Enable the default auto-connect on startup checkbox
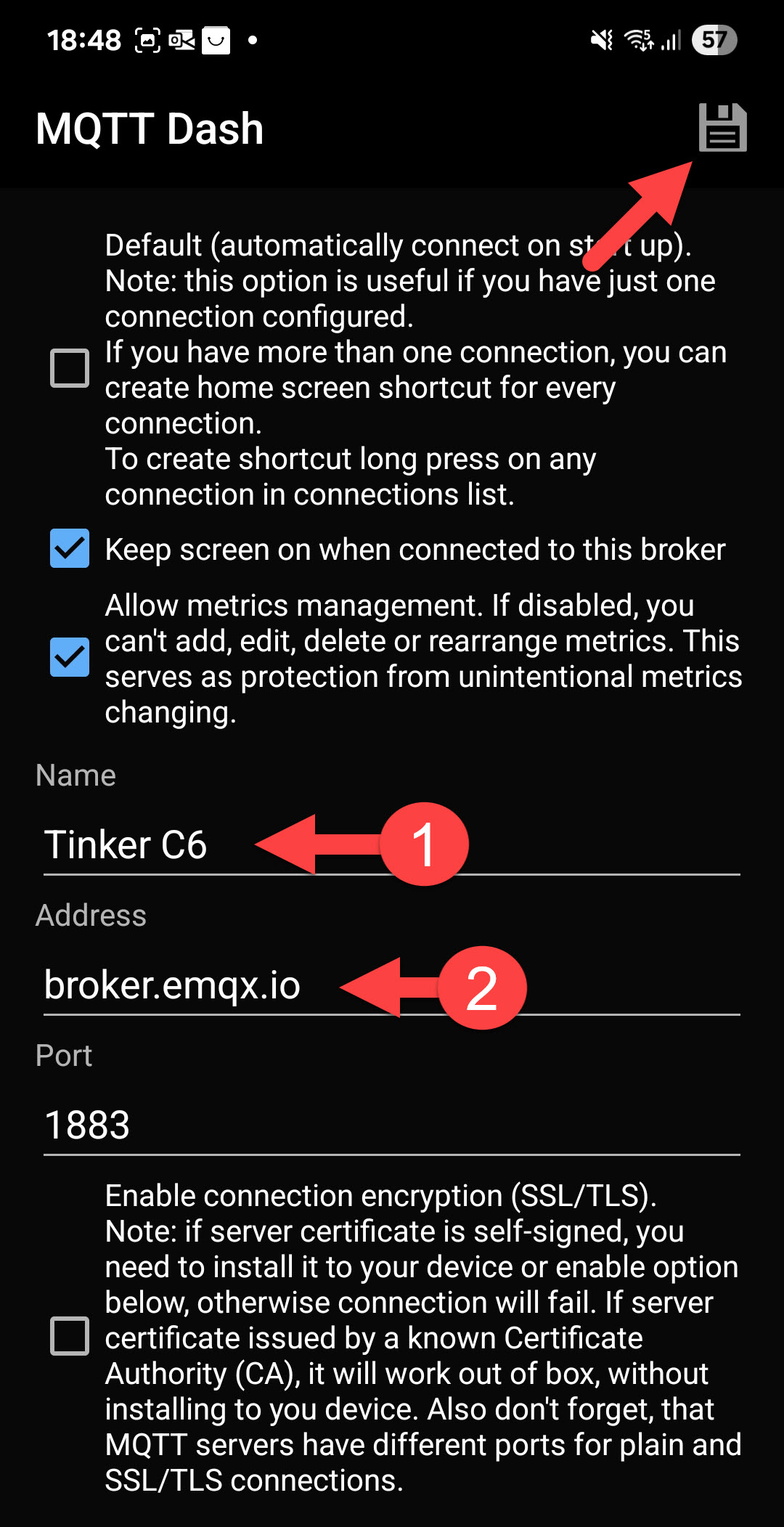 [x=70, y=368]
